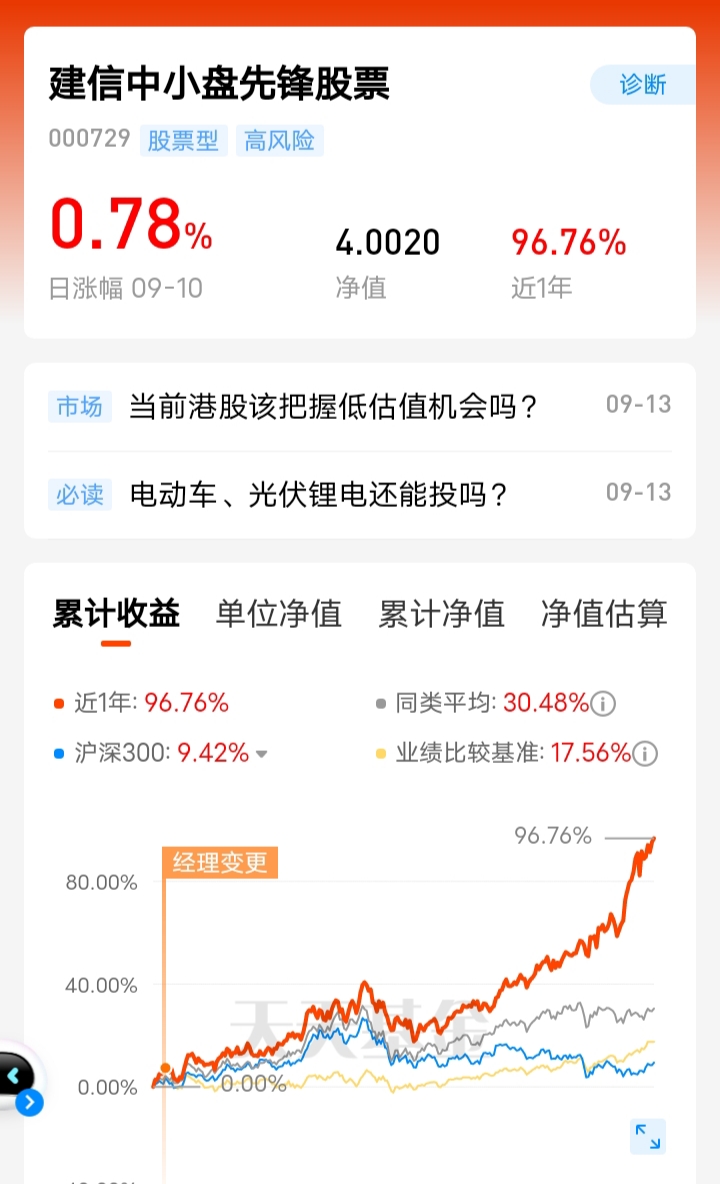Open the 诊断 diagnosis button
The height and width of the screenshot is (1184, 720).
tap(643, 85)
